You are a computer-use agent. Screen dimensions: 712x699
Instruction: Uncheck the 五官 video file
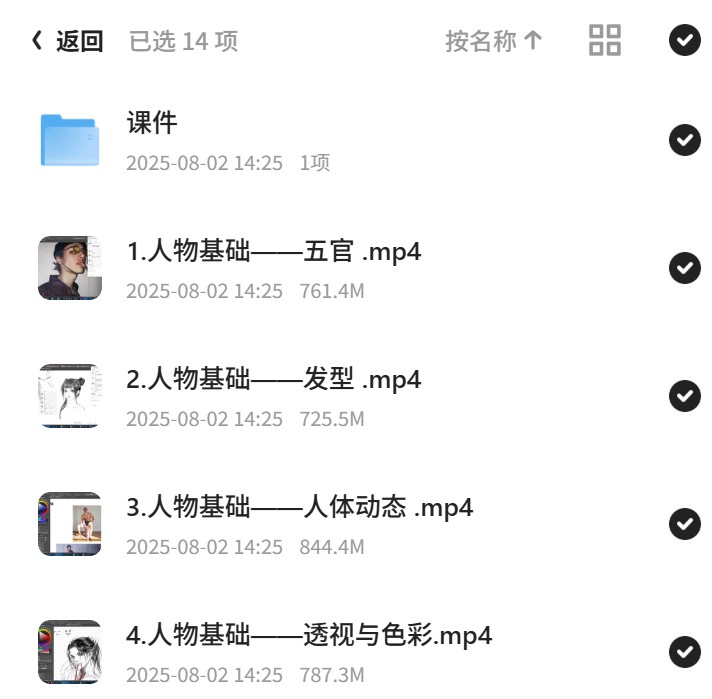[684, 268]
